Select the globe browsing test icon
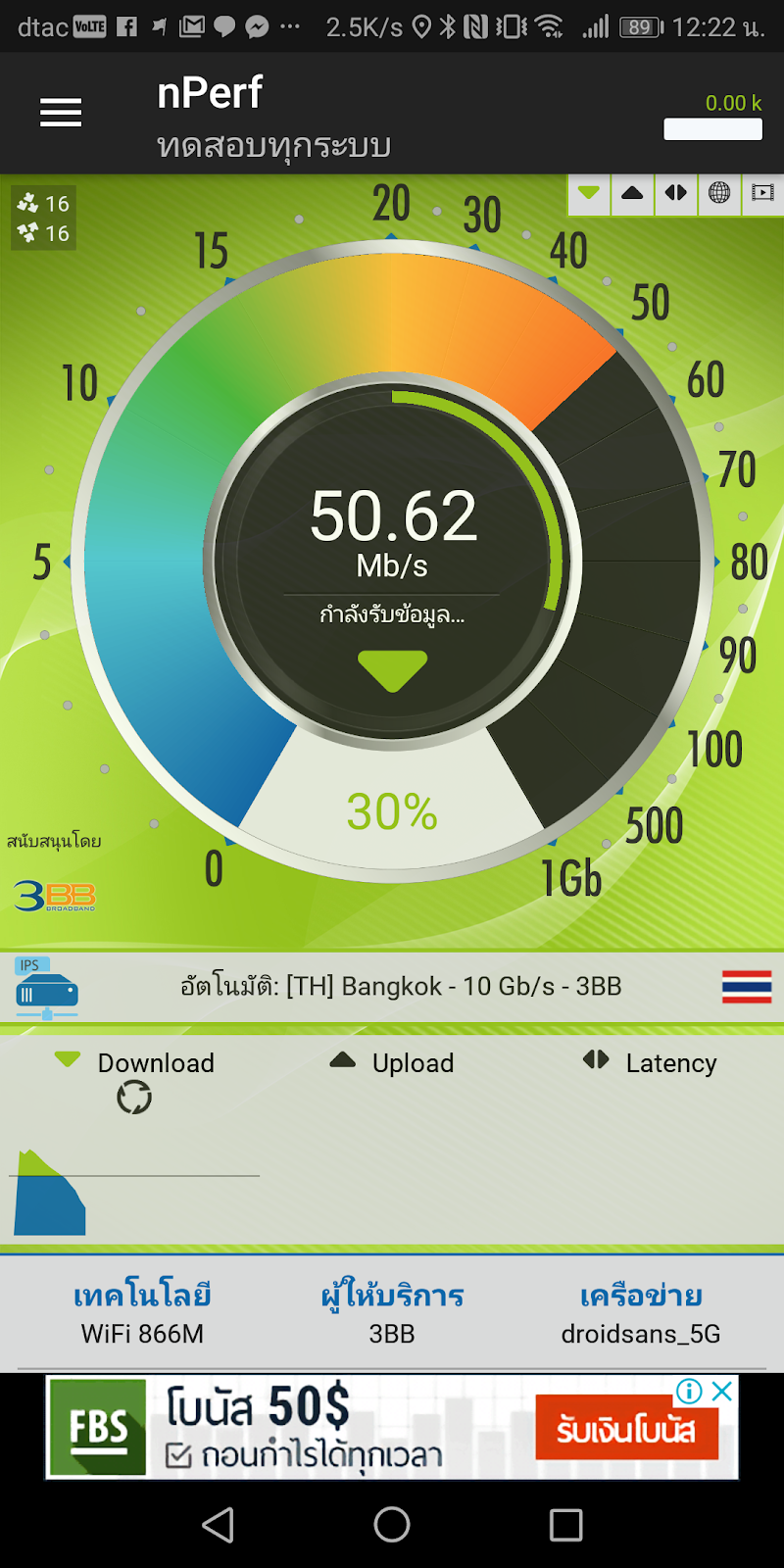The height and width of the screenshot is (1568, 784). coord(719,193)
